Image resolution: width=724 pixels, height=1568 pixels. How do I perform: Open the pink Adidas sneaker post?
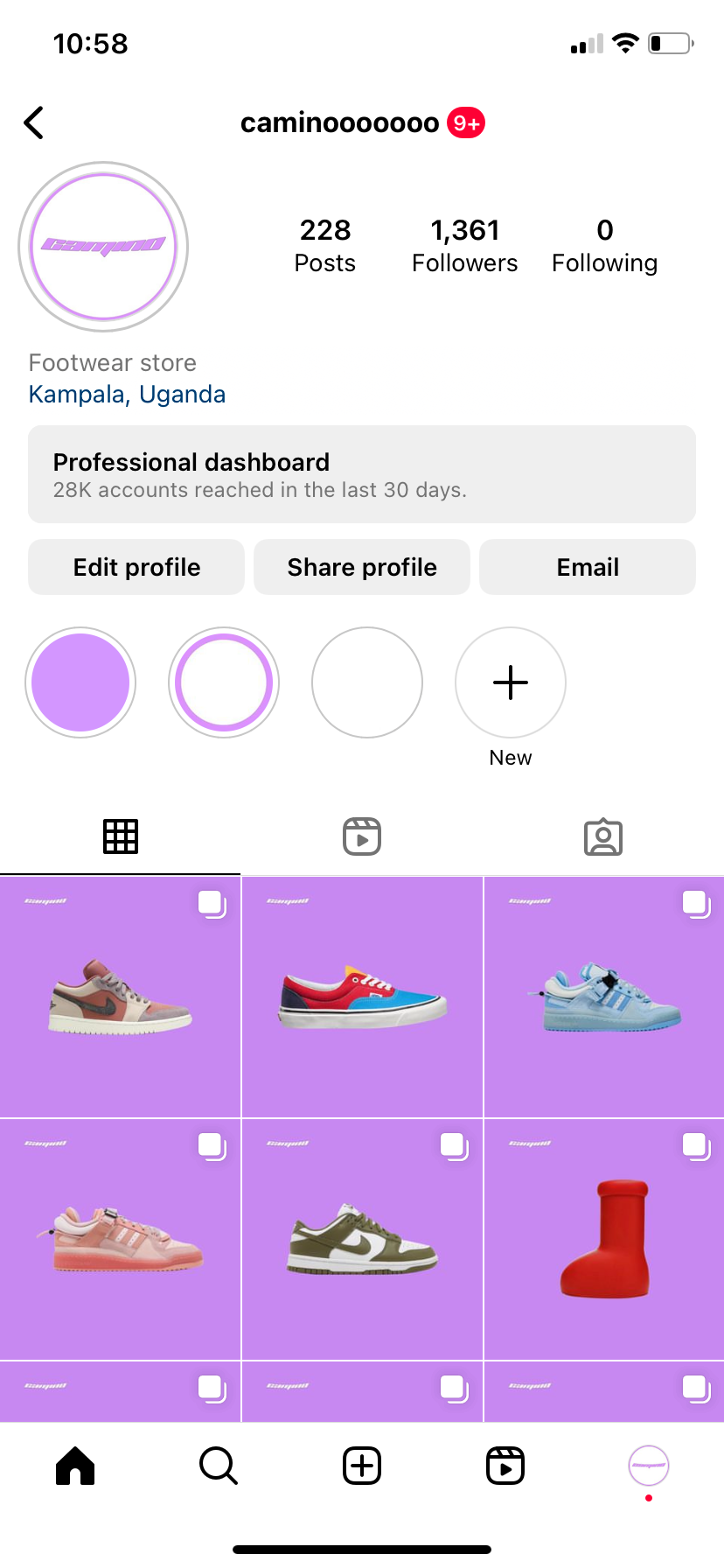pyautogui.click(x=120, y=1239)
